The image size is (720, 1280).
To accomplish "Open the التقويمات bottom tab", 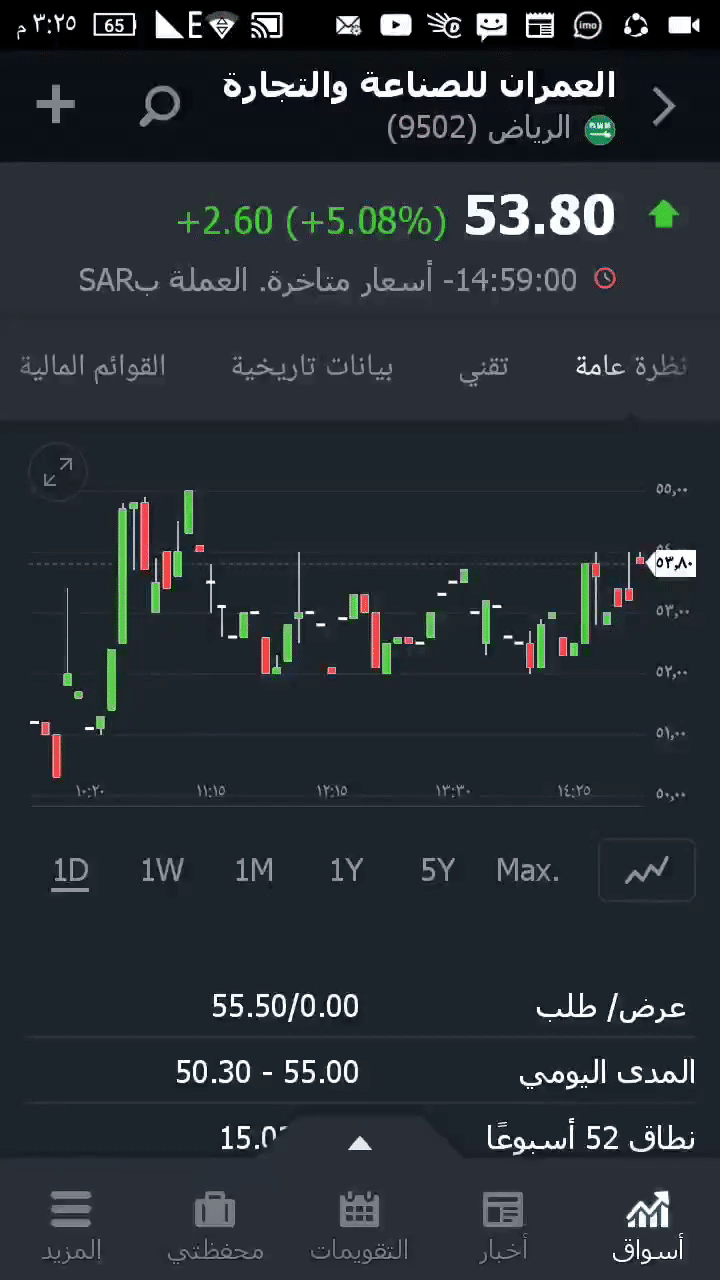I will (x=359, y=1224).
